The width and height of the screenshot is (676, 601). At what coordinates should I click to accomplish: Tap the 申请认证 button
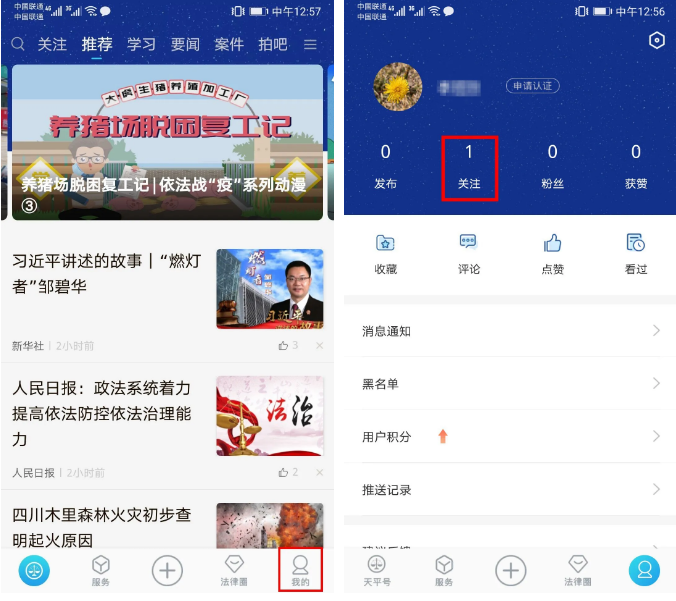[532, 86]
